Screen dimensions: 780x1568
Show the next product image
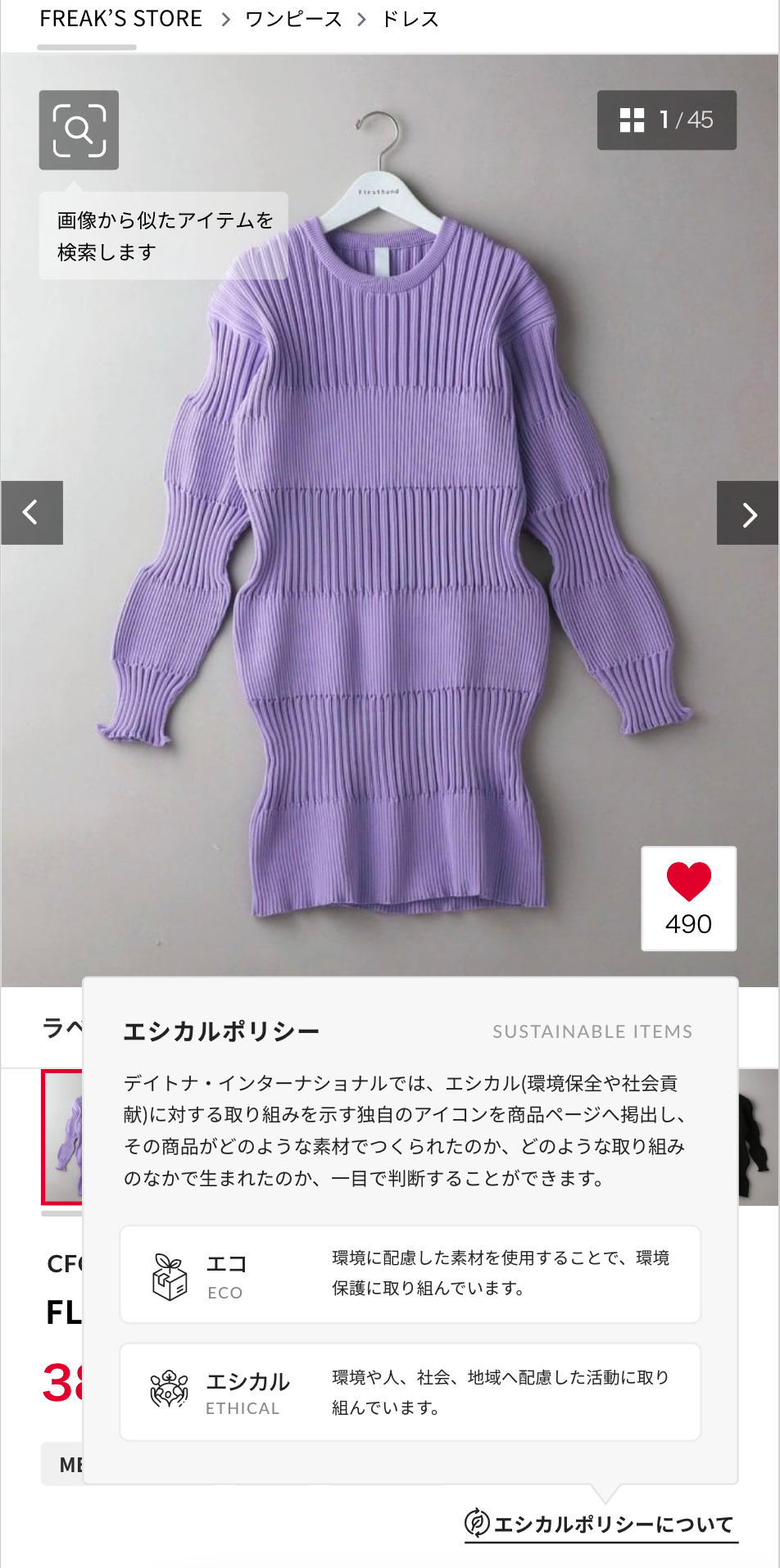point(748,514)
